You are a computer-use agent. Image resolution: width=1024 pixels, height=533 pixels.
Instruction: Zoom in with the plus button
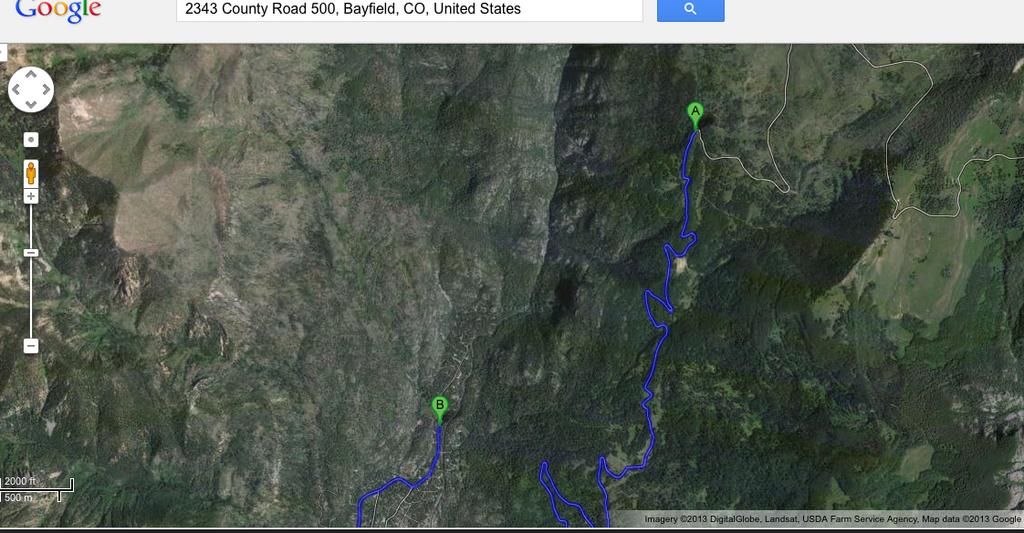tap(31, 197)
